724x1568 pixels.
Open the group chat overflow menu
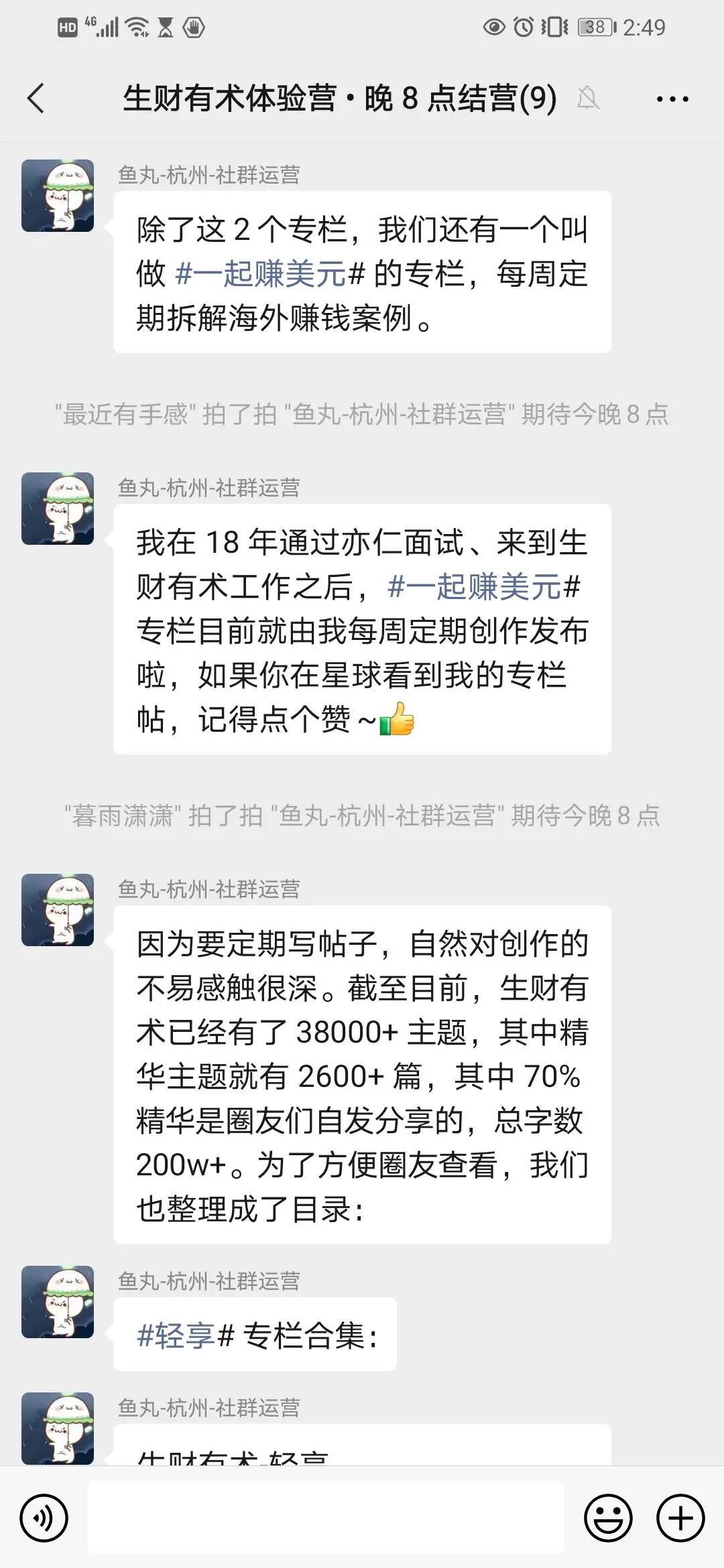[x=672, y=99]
